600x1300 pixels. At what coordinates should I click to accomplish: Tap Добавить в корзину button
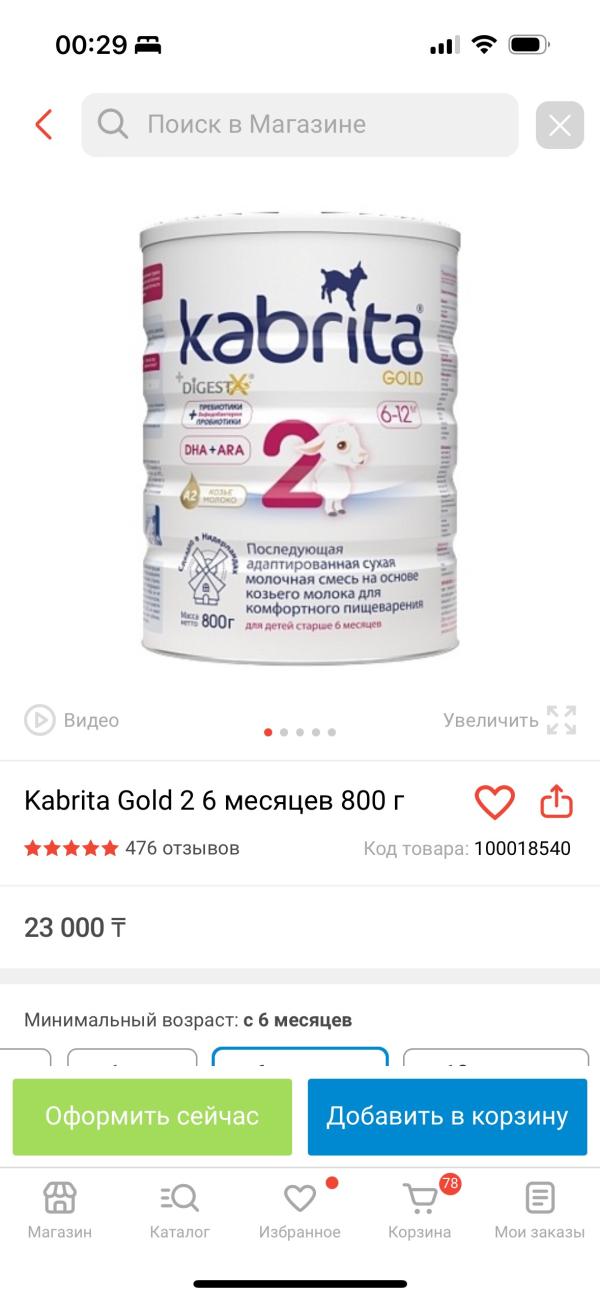click(447, 1116)
